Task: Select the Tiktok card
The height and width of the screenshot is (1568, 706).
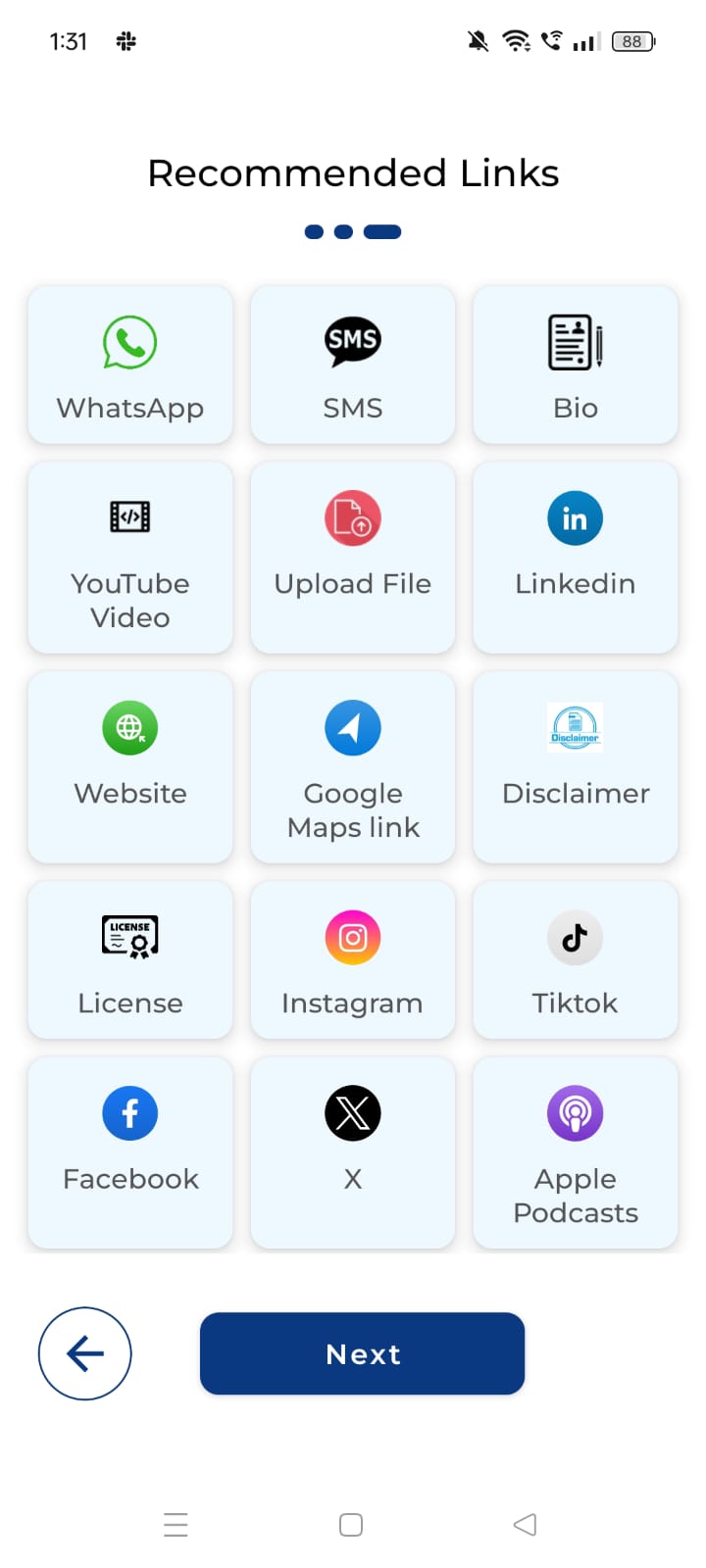Action: (576, 959)
